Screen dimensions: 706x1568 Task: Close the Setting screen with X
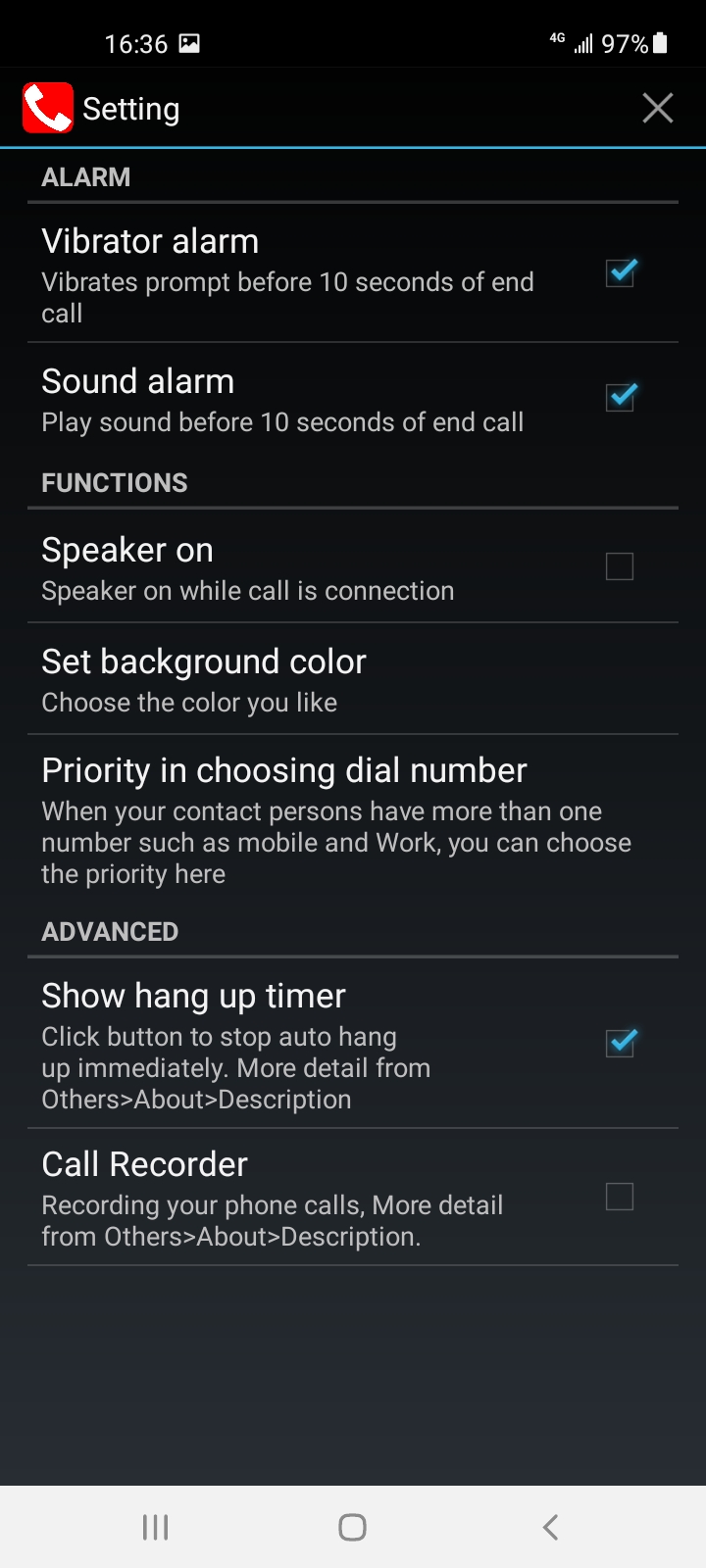(x=657, y=108)
